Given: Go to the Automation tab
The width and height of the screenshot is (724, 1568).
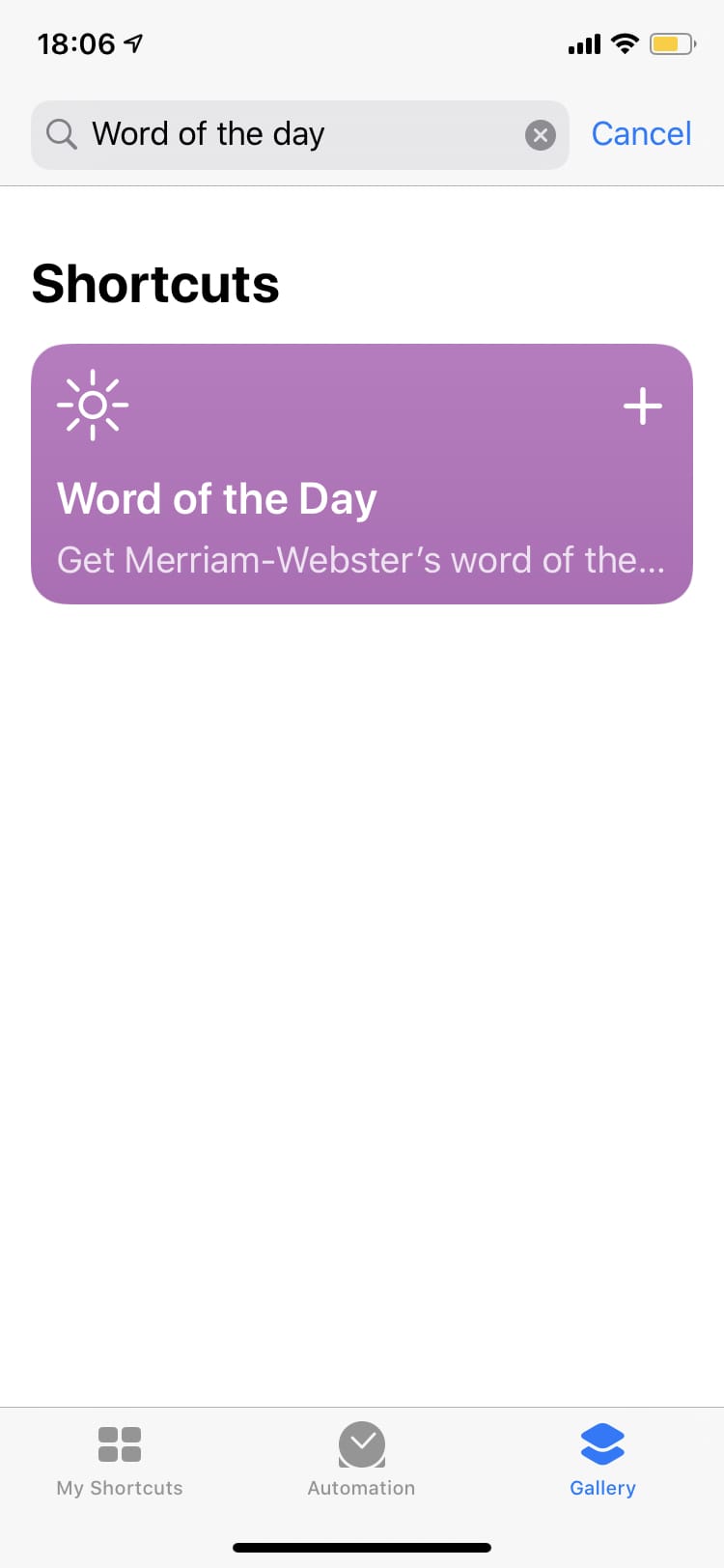Looking at the screenshot, I should point(361,1462).
